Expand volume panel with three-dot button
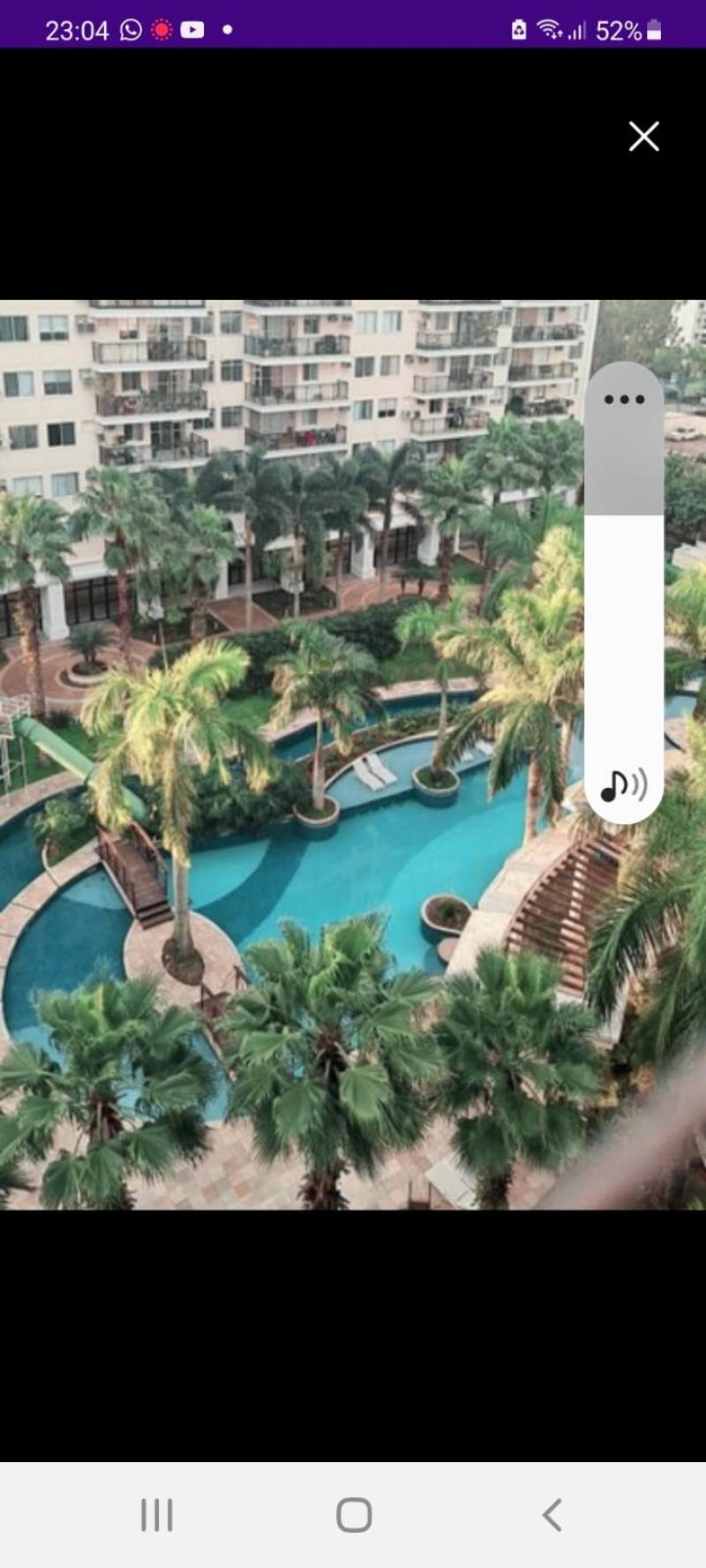 point(624,400)
